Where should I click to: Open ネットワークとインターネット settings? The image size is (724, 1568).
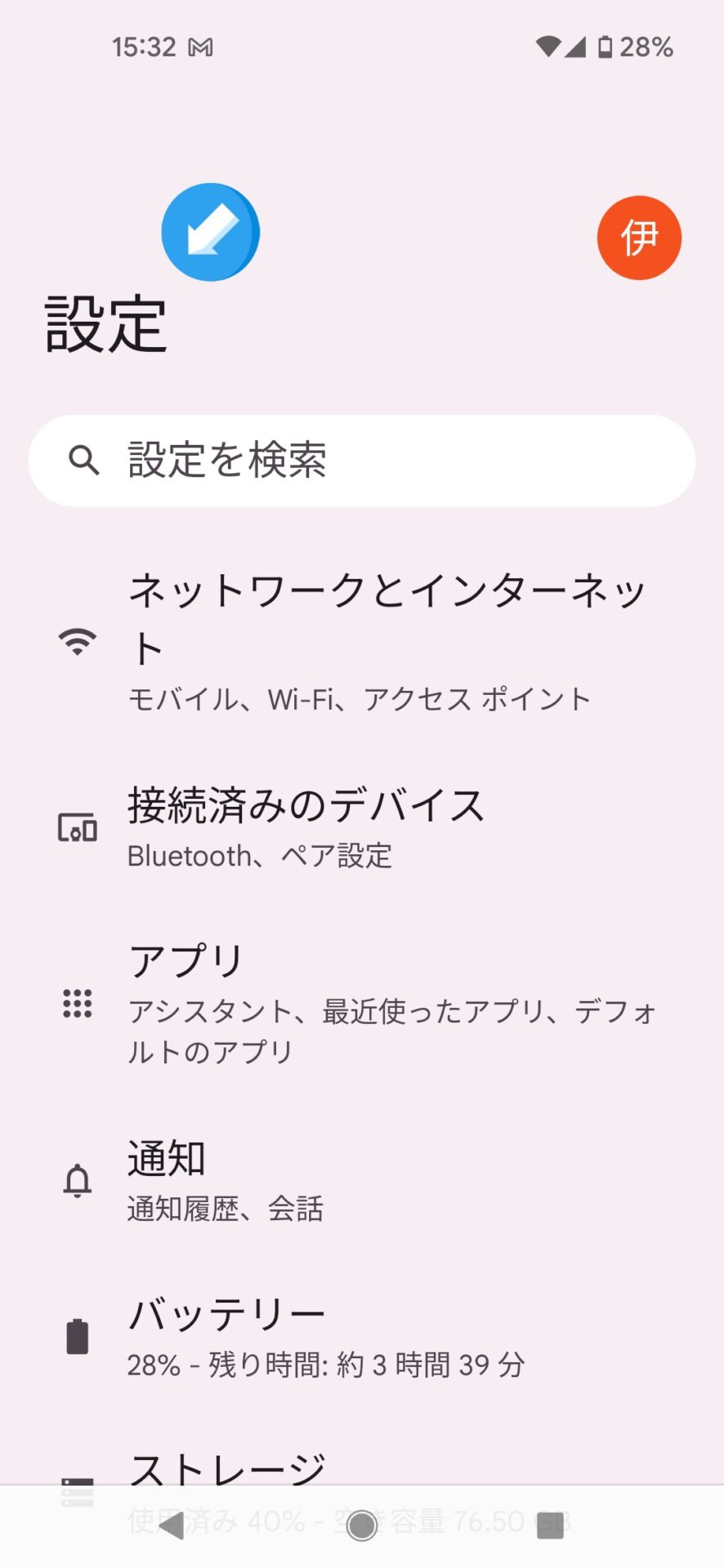click(362, 641)
